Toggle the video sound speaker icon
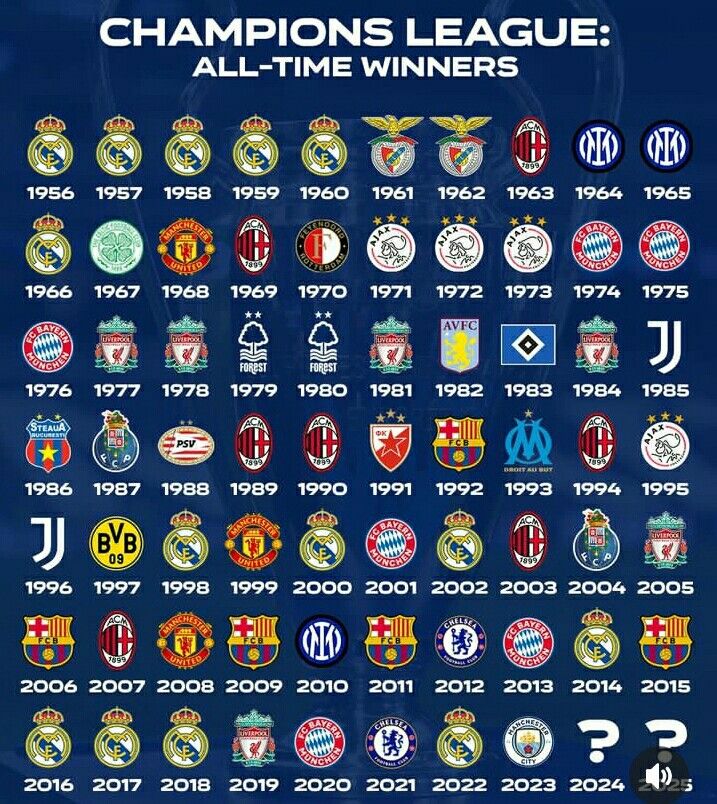Image resolution: width=717 pixels, height=804 pixels. pyautogui.click(x=658, y=776)
